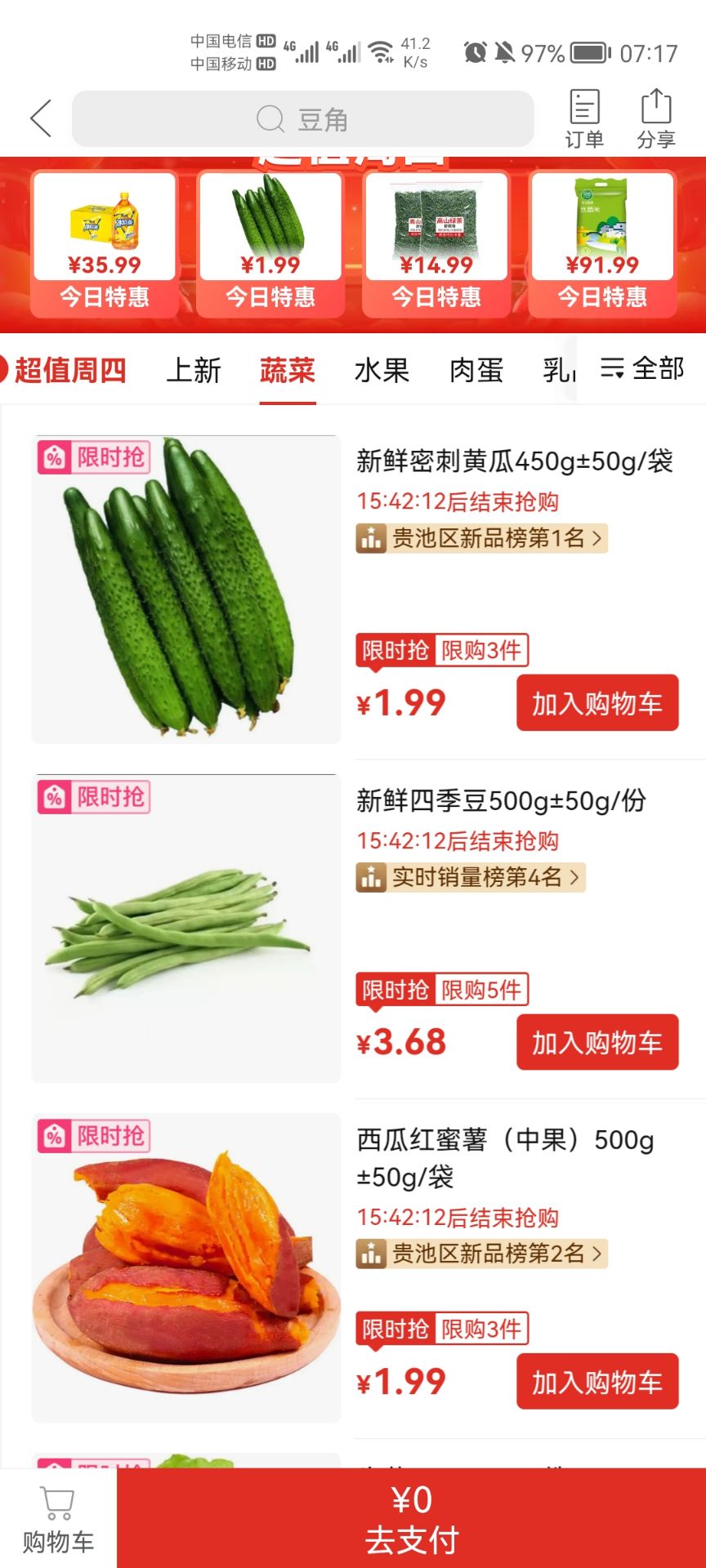
Task: Open the ¥14.99 今日特惠 green tea deal
Action: click(436, 243)
